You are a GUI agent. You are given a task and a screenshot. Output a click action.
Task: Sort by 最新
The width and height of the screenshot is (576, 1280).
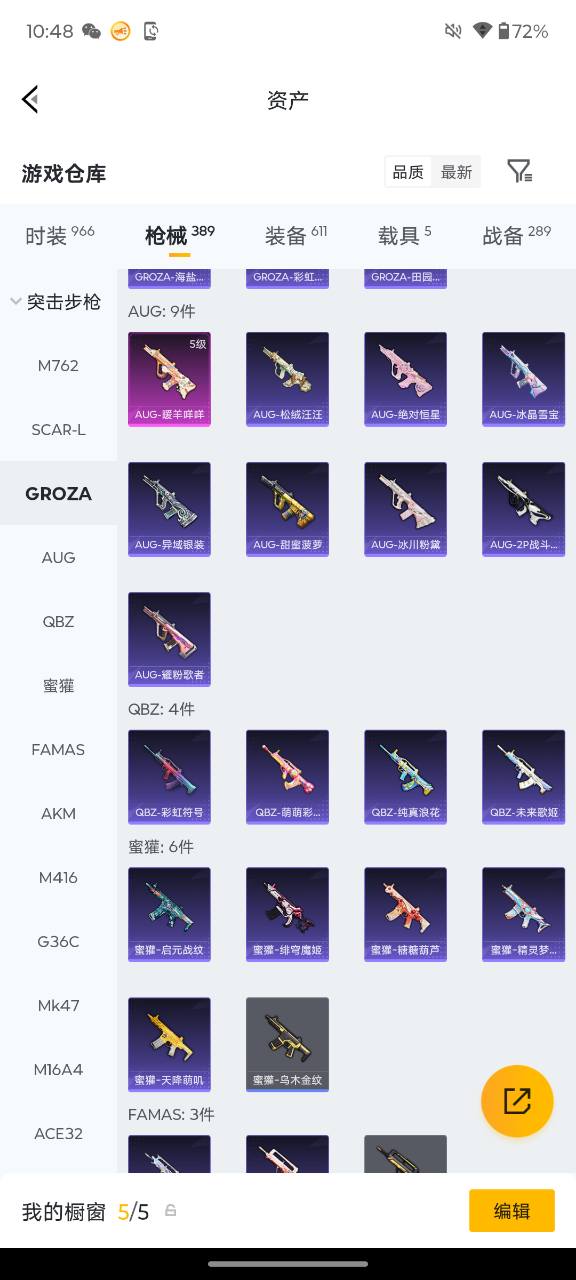click(456, 172)
